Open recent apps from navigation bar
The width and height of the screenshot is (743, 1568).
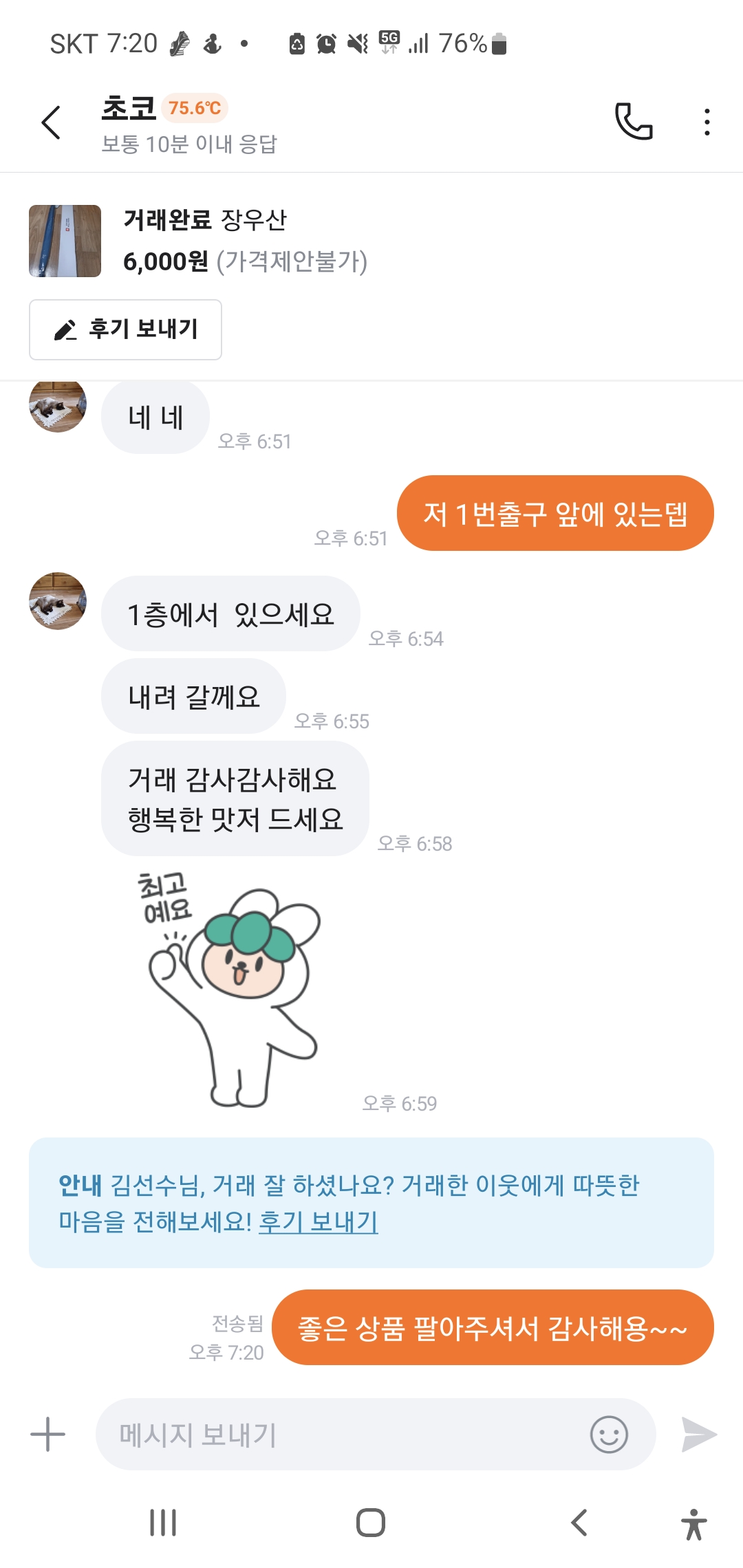click(163, 1523)
